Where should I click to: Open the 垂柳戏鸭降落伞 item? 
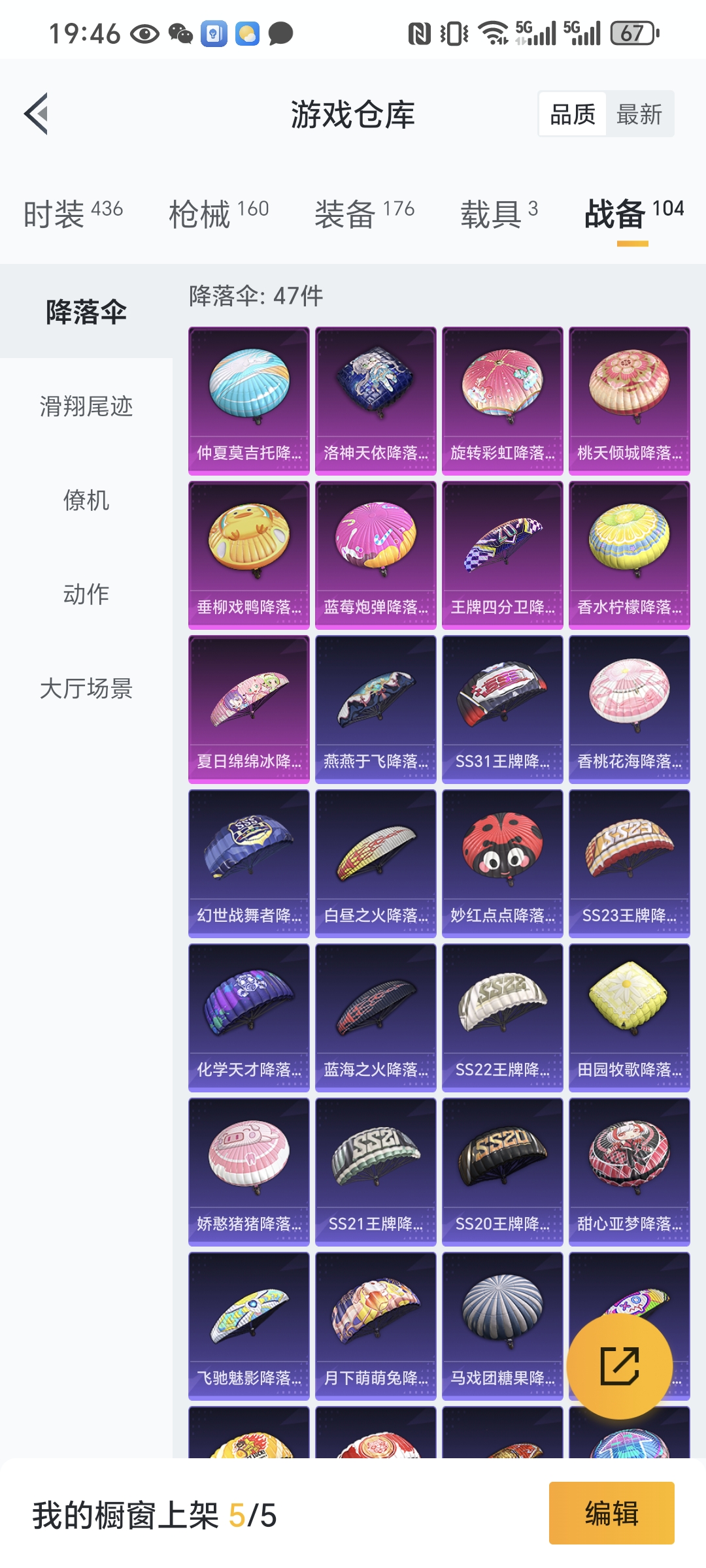pyautogui.click(x=249, y=555)
